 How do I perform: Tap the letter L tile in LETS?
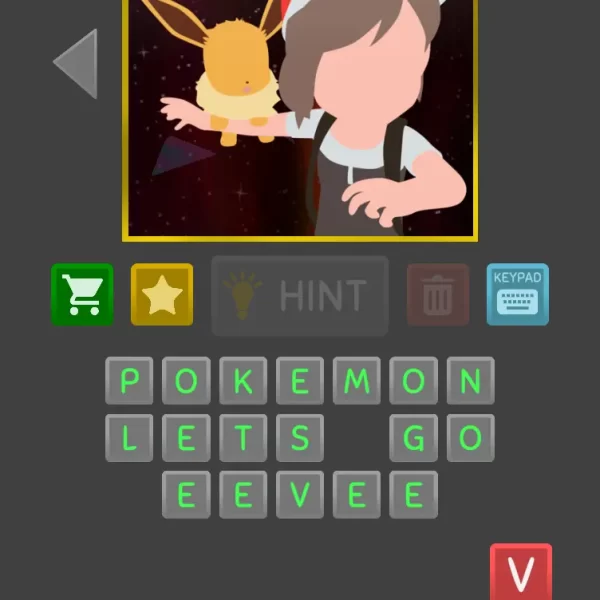pos(129,438)
